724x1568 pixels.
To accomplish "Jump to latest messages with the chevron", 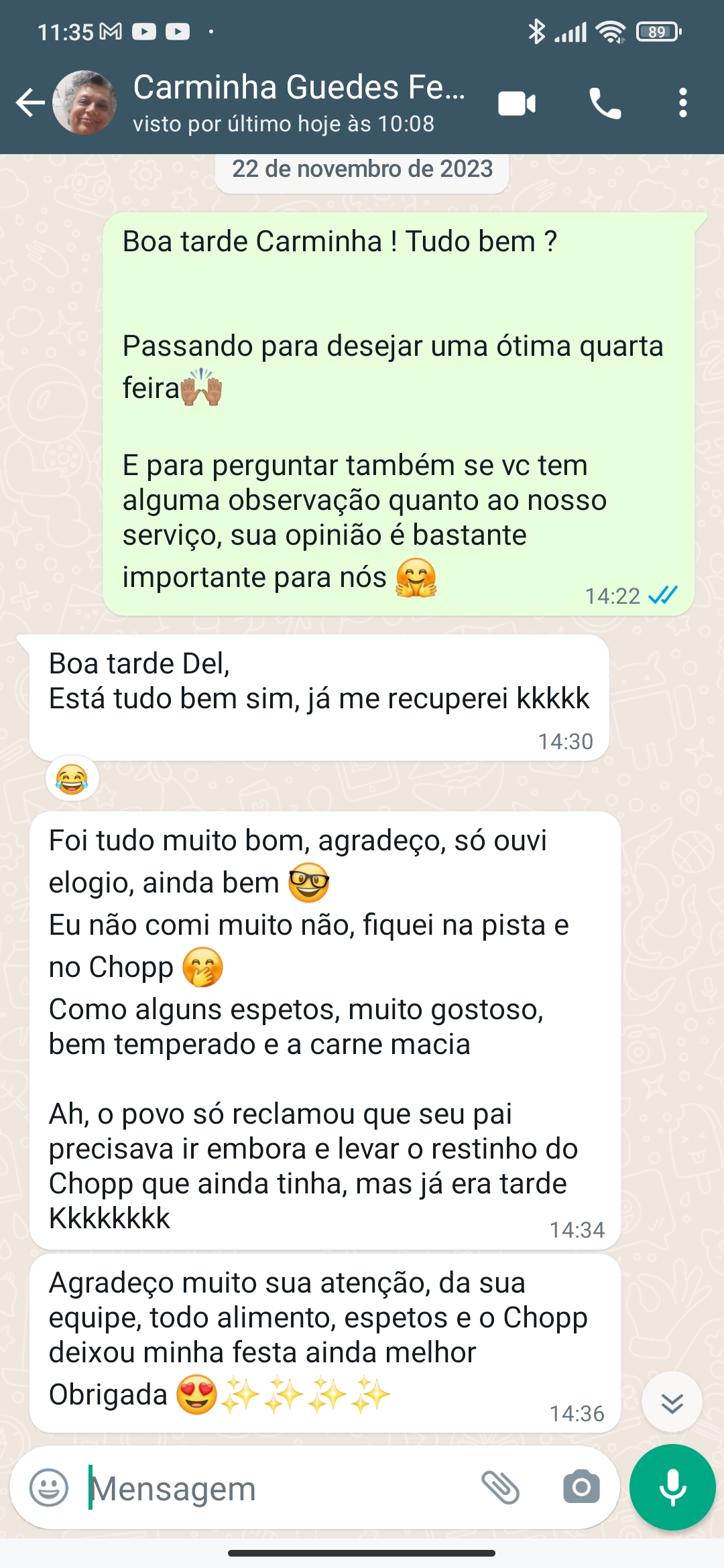I will (x=671, y=1402).
